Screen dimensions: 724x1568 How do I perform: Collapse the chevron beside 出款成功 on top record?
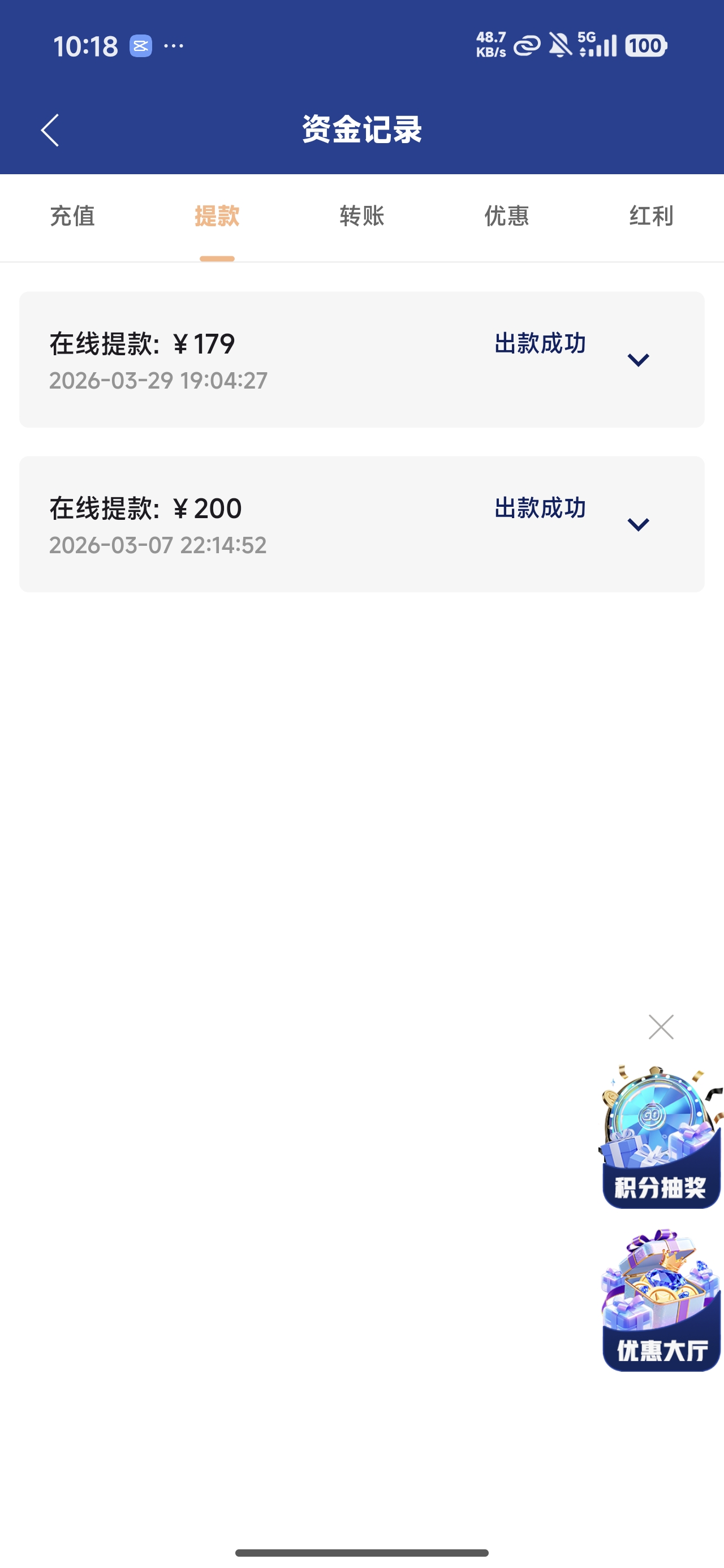pyautogui.click(x=638, y=360)
